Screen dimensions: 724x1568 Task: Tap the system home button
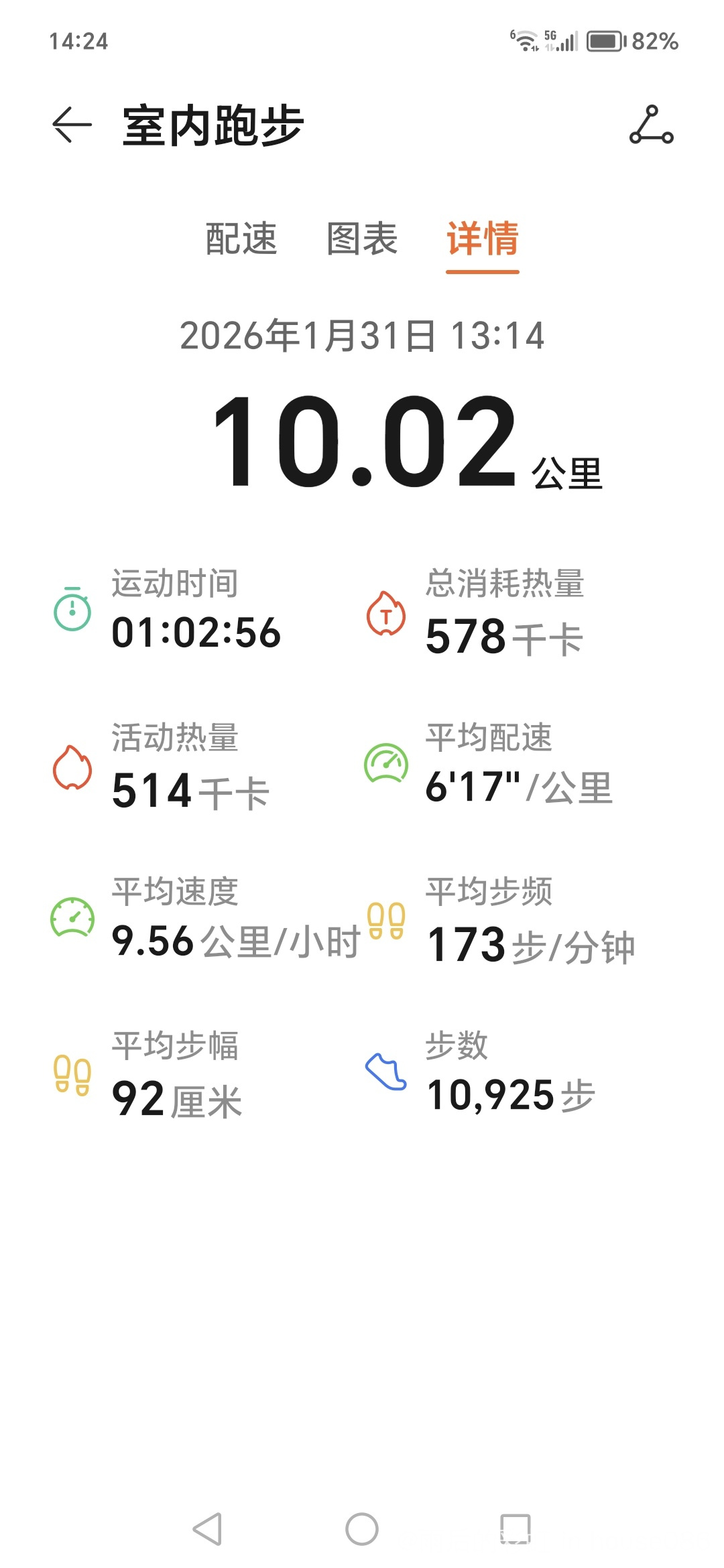[362, 1529]
